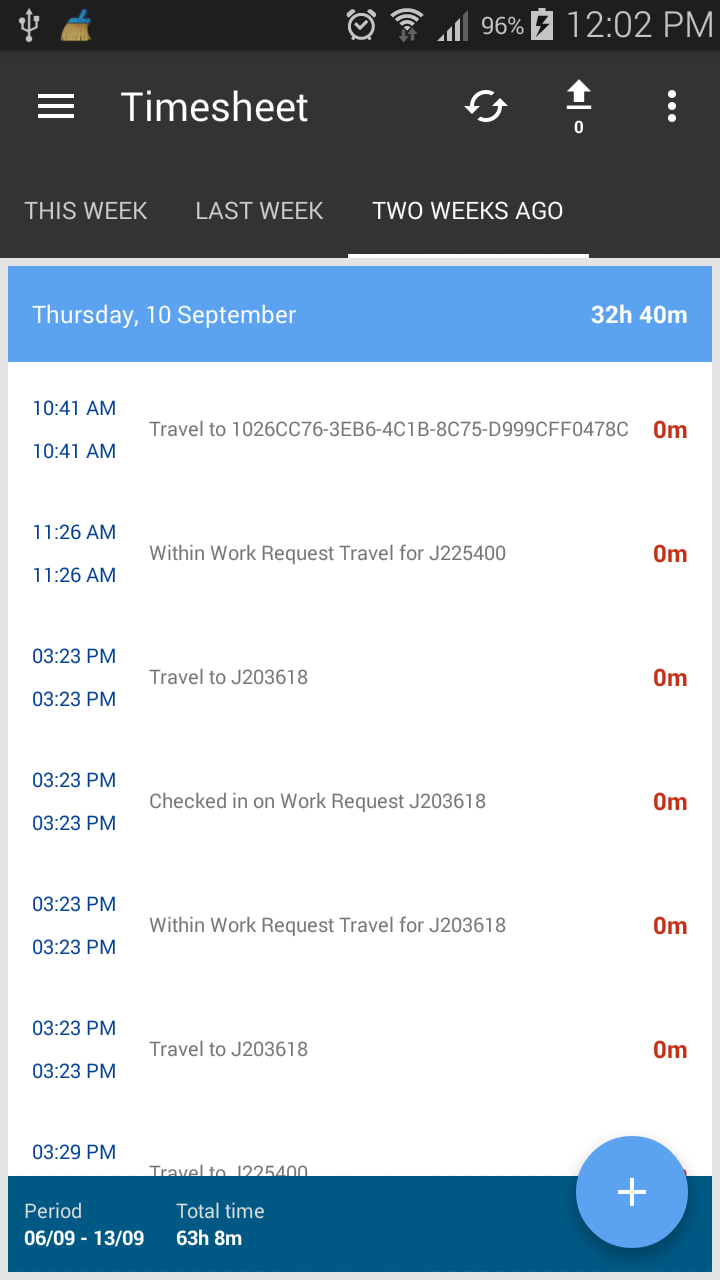Switch to the Last Week tab
Image resolution: width=720 pixels, height=1280 pixels.
(x=259, y=211)
